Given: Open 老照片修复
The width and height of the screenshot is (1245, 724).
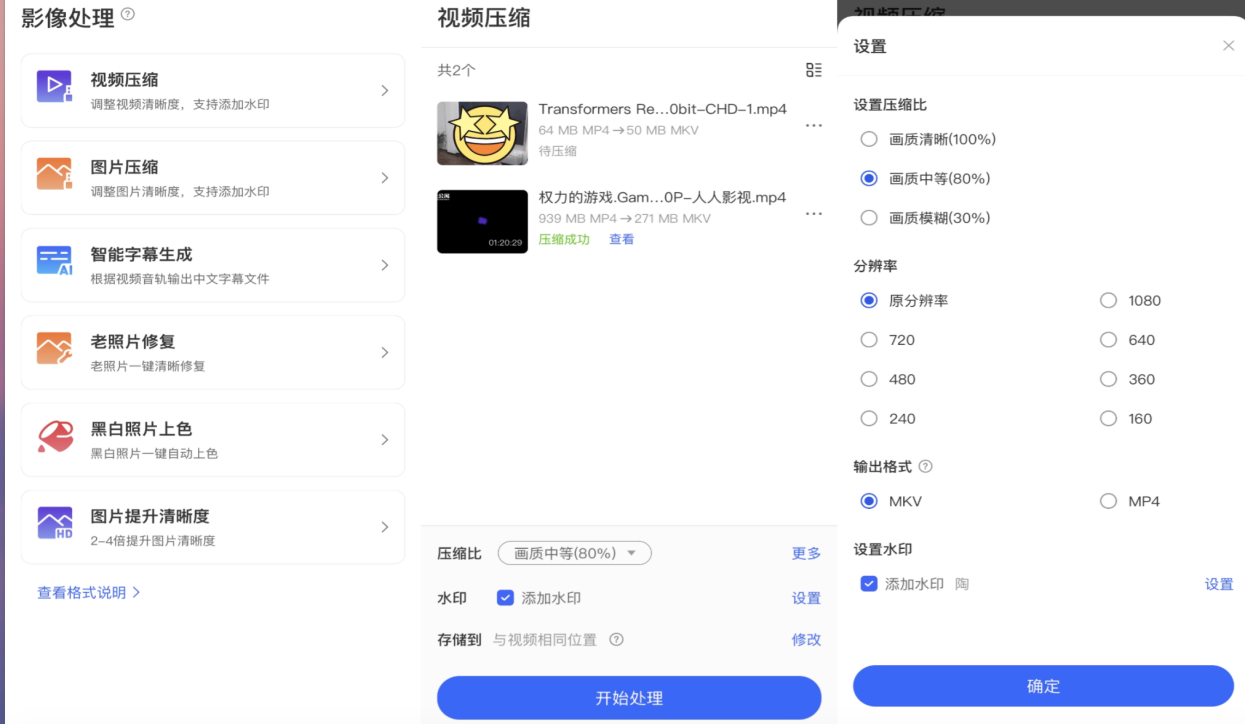Looking at the screenshot, I should [x=212, y=352].
